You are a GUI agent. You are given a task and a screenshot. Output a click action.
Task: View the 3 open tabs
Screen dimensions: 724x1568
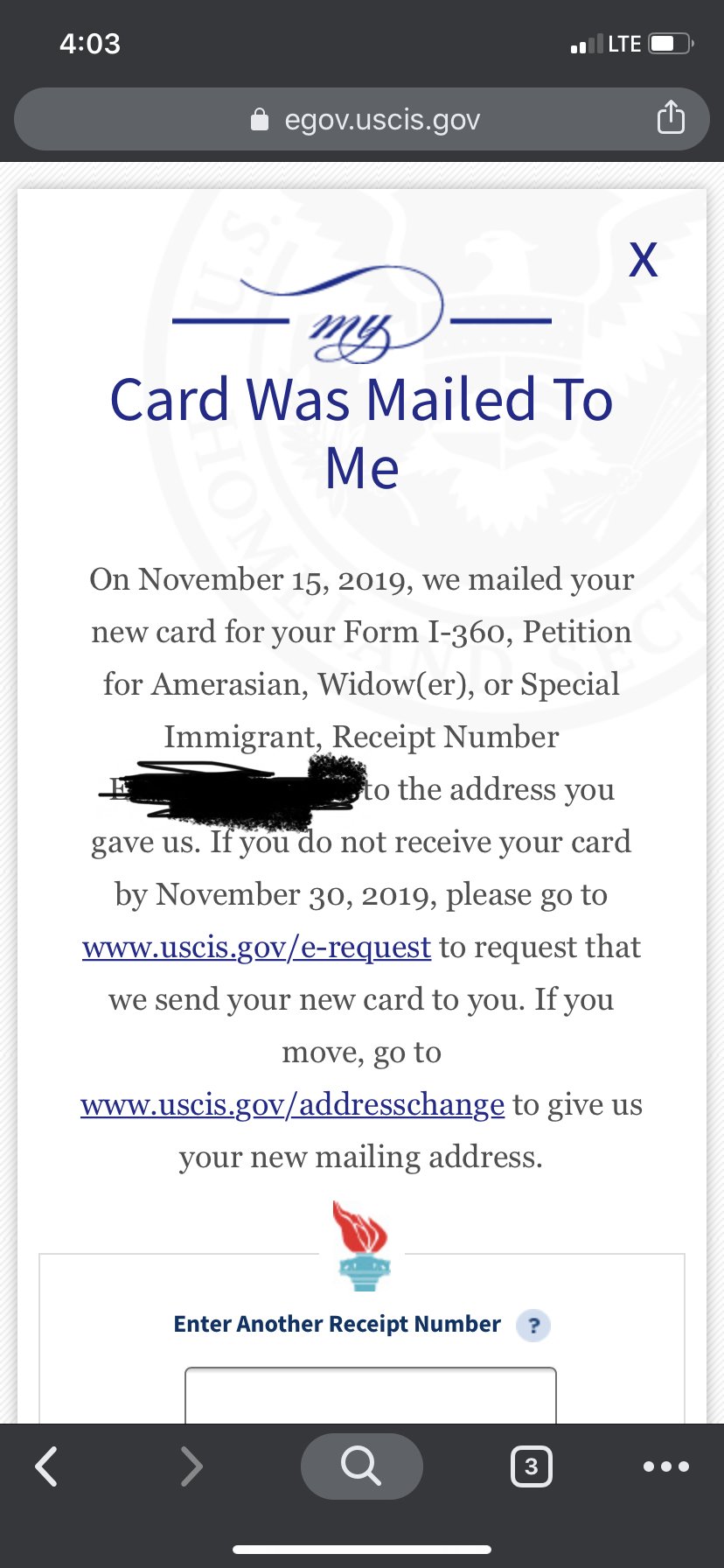(x=531, y=1466)
